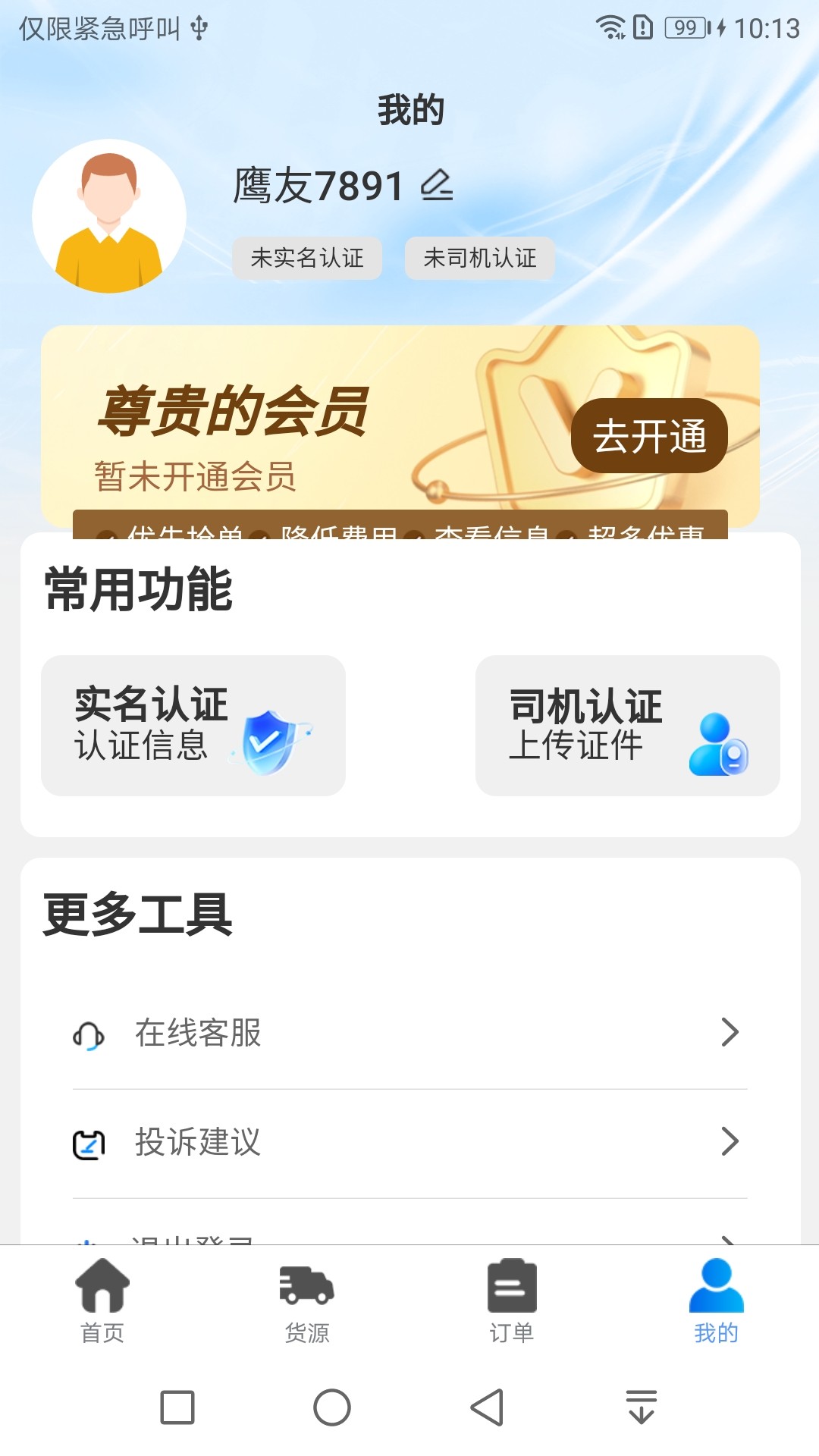819x1456 pixels.
Task: Switch to the 订单 tab
Action: coord(512,1300)
